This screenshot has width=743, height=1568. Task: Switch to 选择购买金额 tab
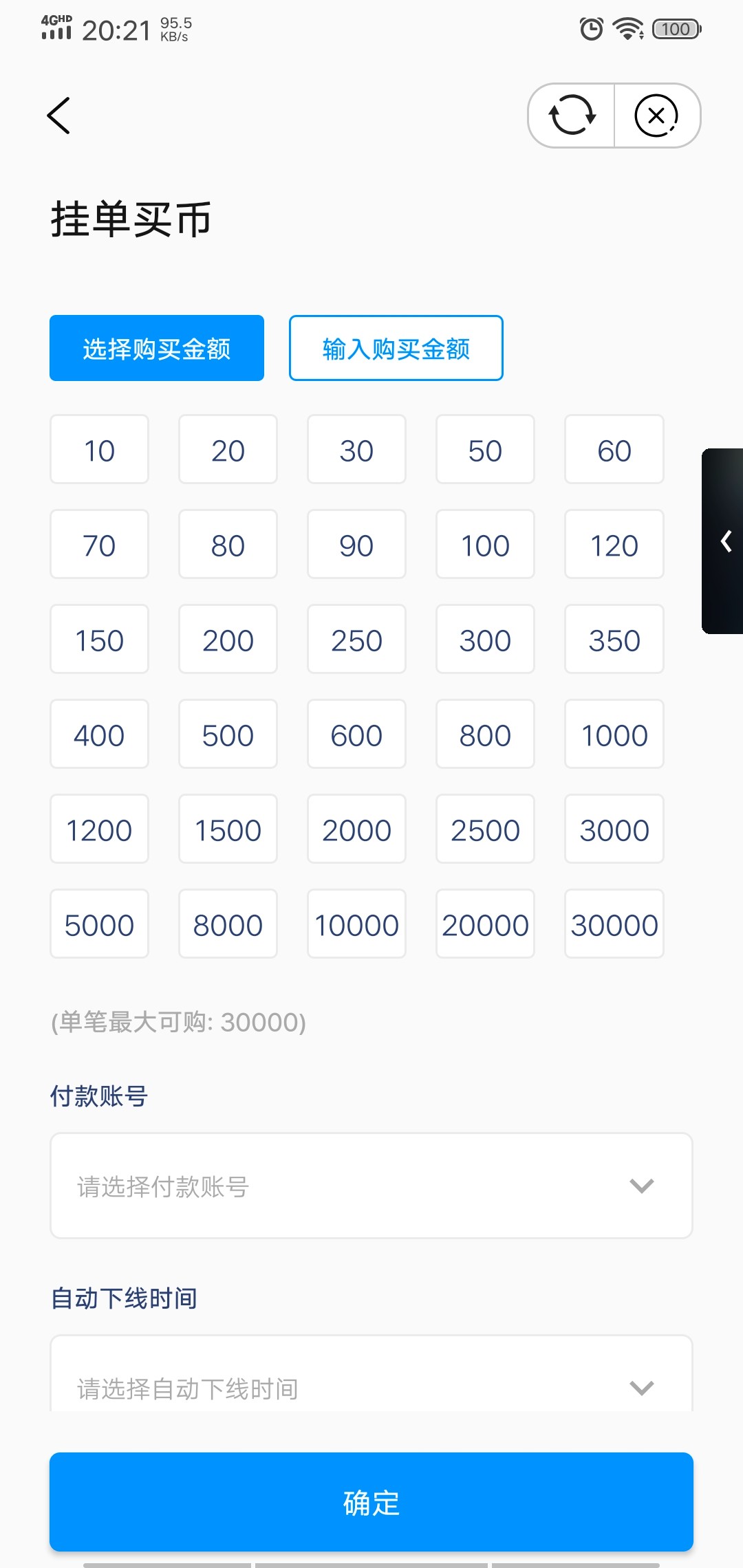click(157, 348)
